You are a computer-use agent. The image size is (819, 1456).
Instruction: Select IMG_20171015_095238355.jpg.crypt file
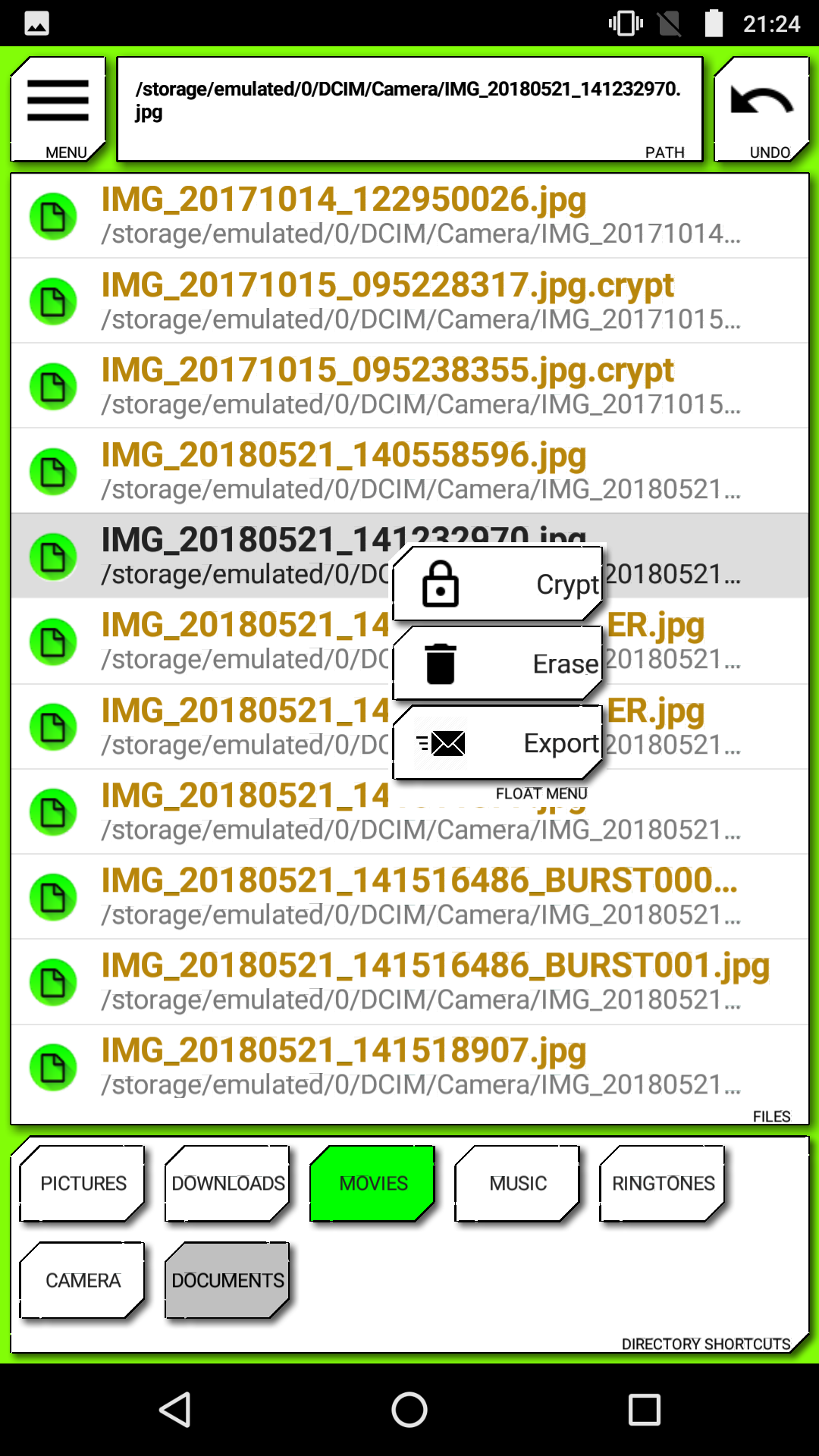pyautogui.click(x=409, y=386)
